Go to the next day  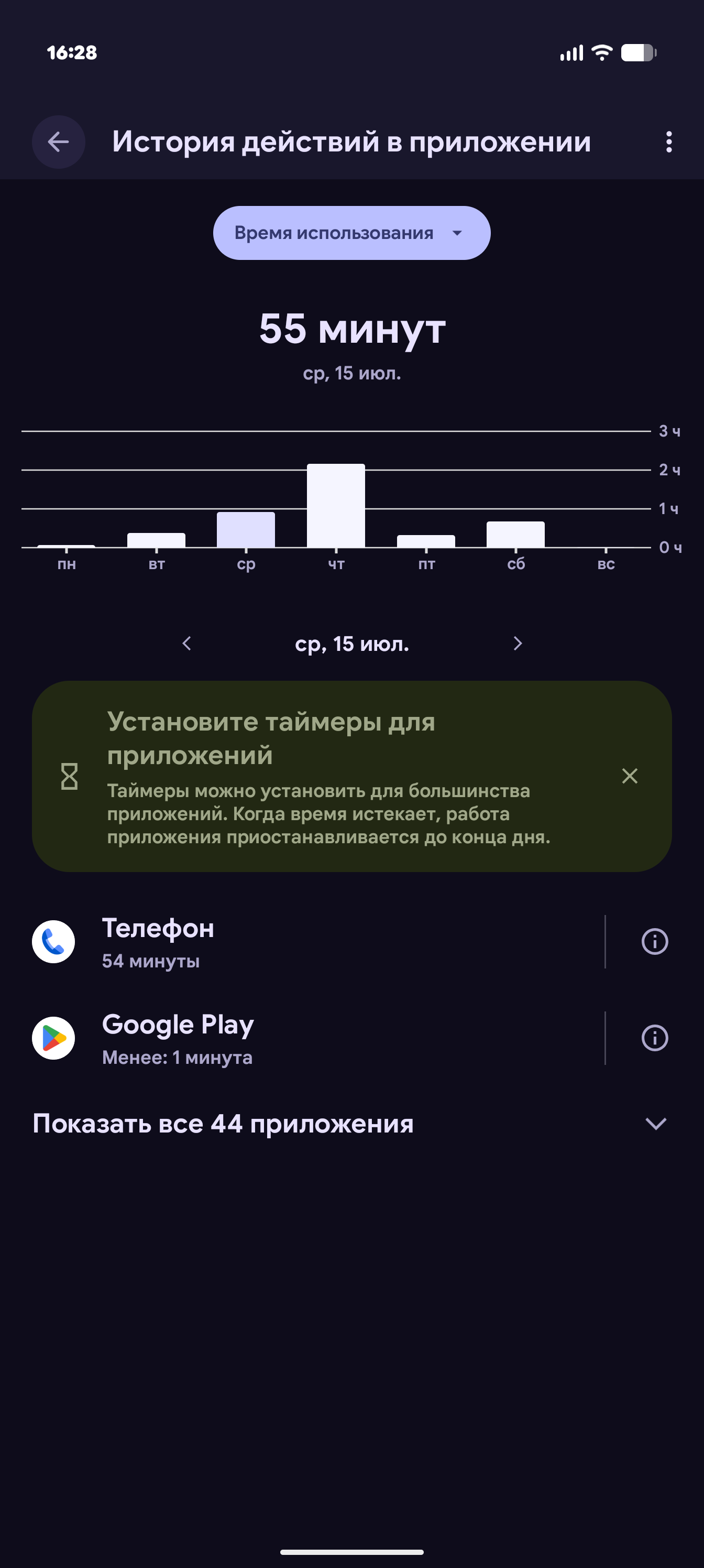(x=518, y=644)
